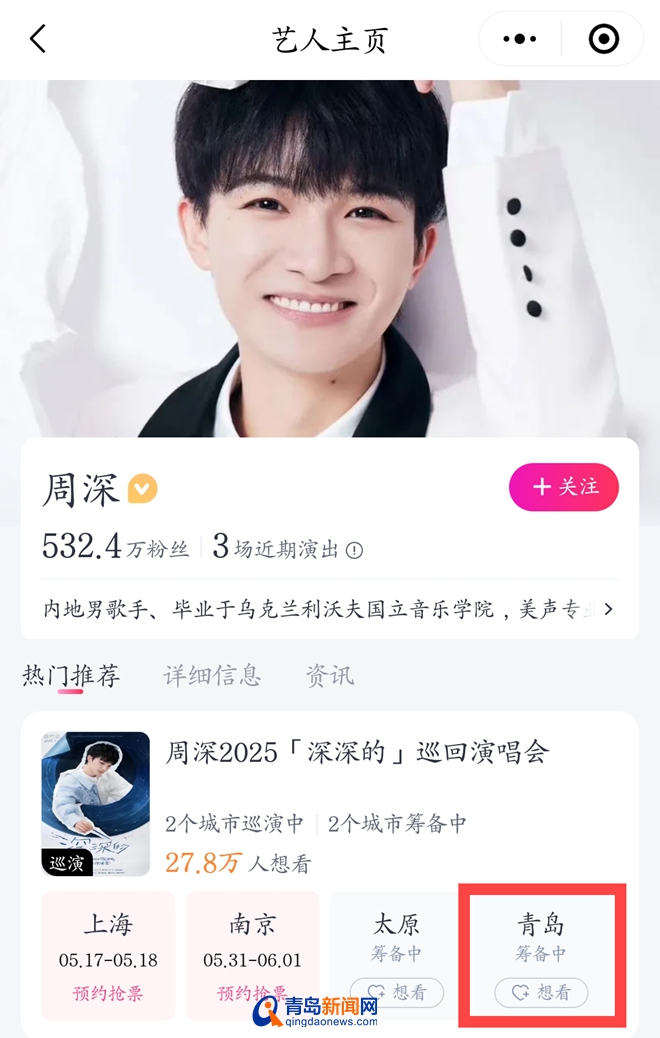The height and width of the screenshot is (1038, 660).
Task: Switch to the 资讯 tab
Action: point(329,676)
